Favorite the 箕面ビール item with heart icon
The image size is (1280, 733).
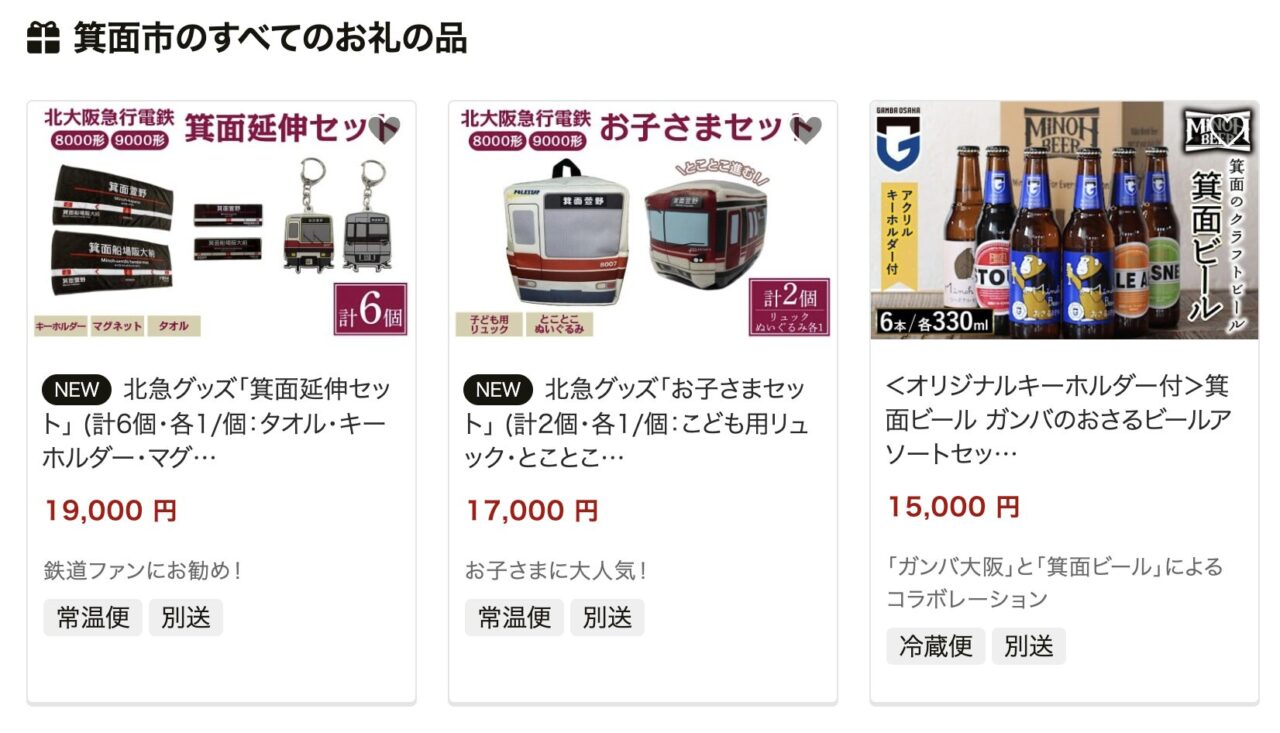point(1228,130)
